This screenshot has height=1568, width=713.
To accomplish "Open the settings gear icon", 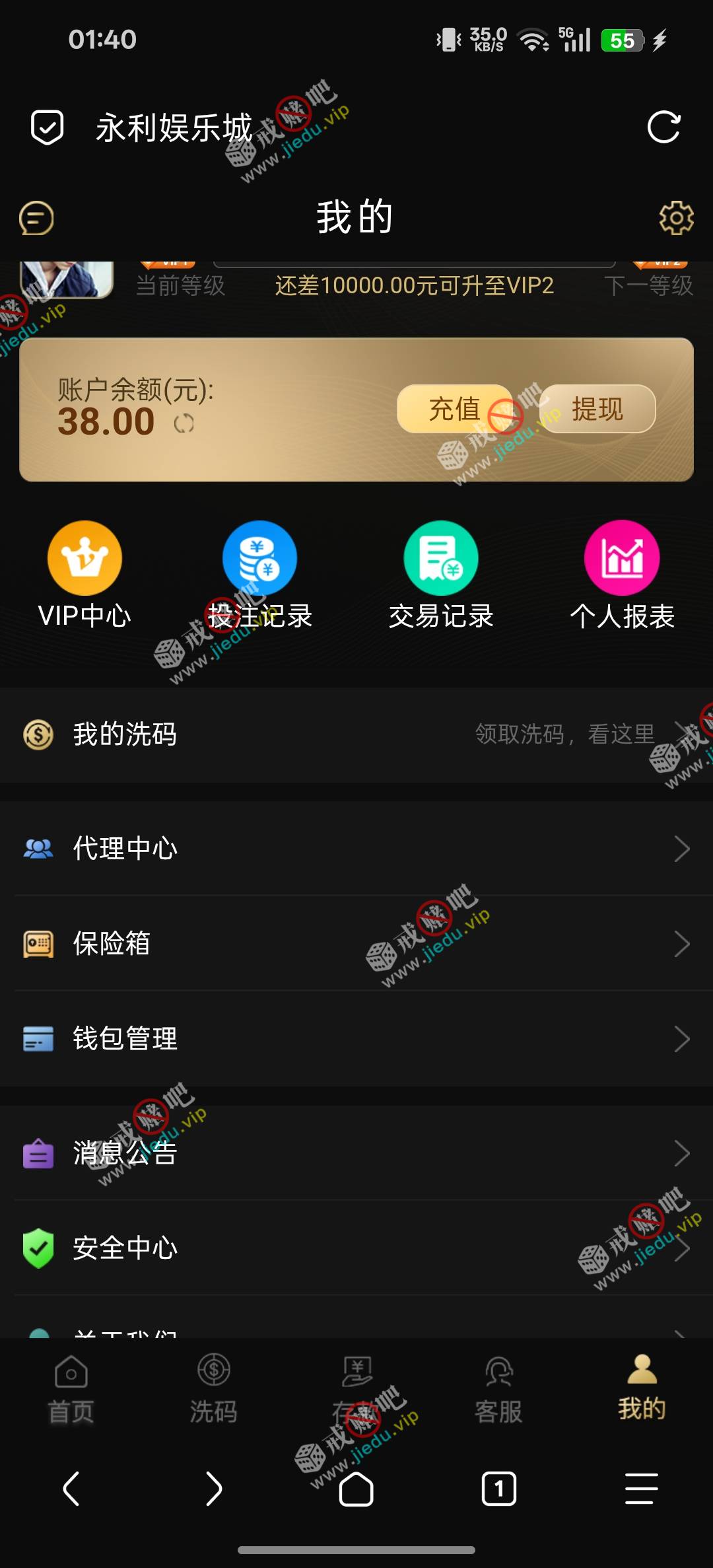I will tap(676, 218).
